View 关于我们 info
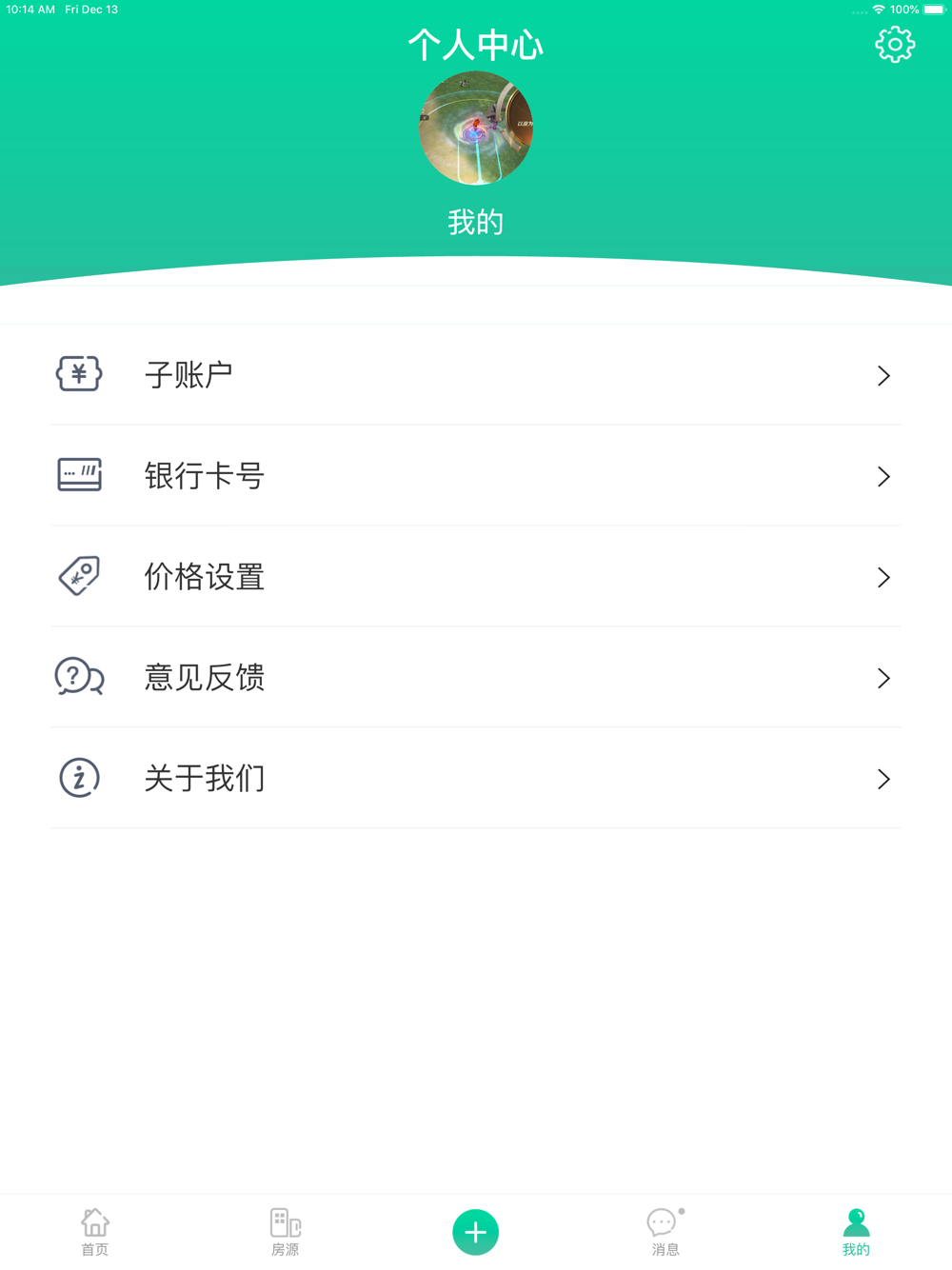Image resolution: width=952 pixels, height=1270 pixels. (x=476, y=779)
